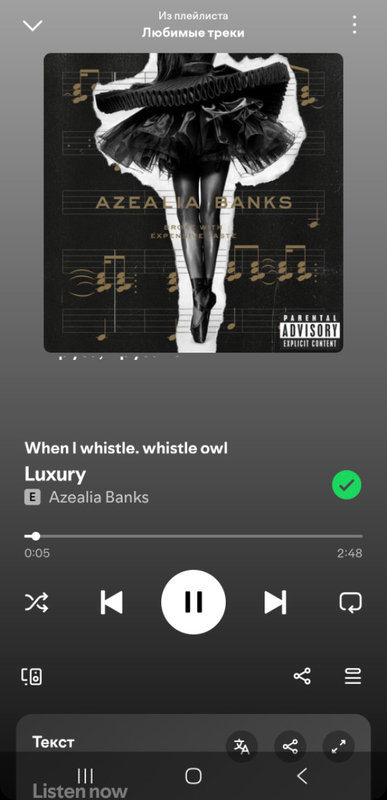The height and width of the screenshot is (800, 387).
Task: Share the current track
Action: coord(302,677)
